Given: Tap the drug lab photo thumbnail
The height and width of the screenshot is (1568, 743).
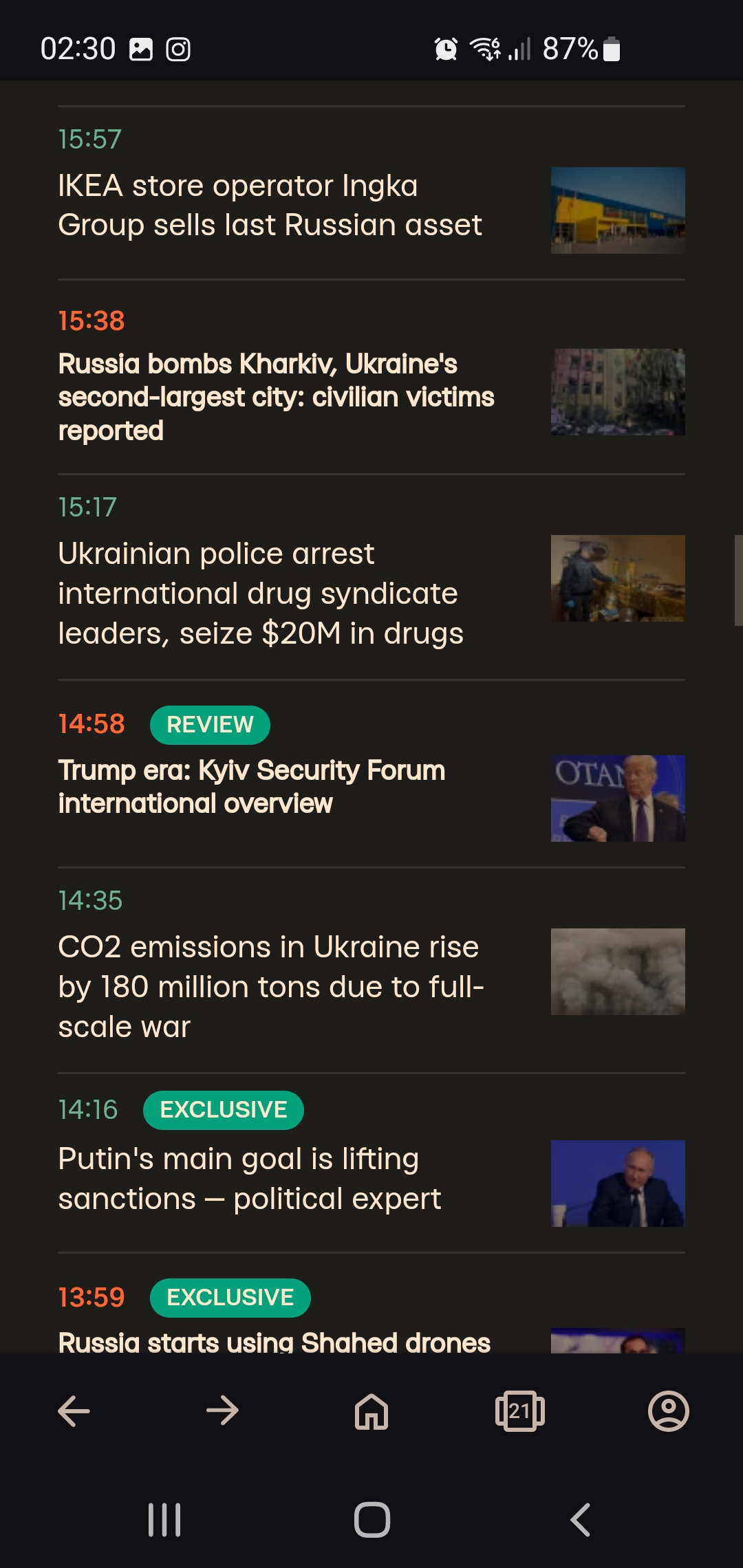Looking at the screenshot, I should click(x=618, y=578).
